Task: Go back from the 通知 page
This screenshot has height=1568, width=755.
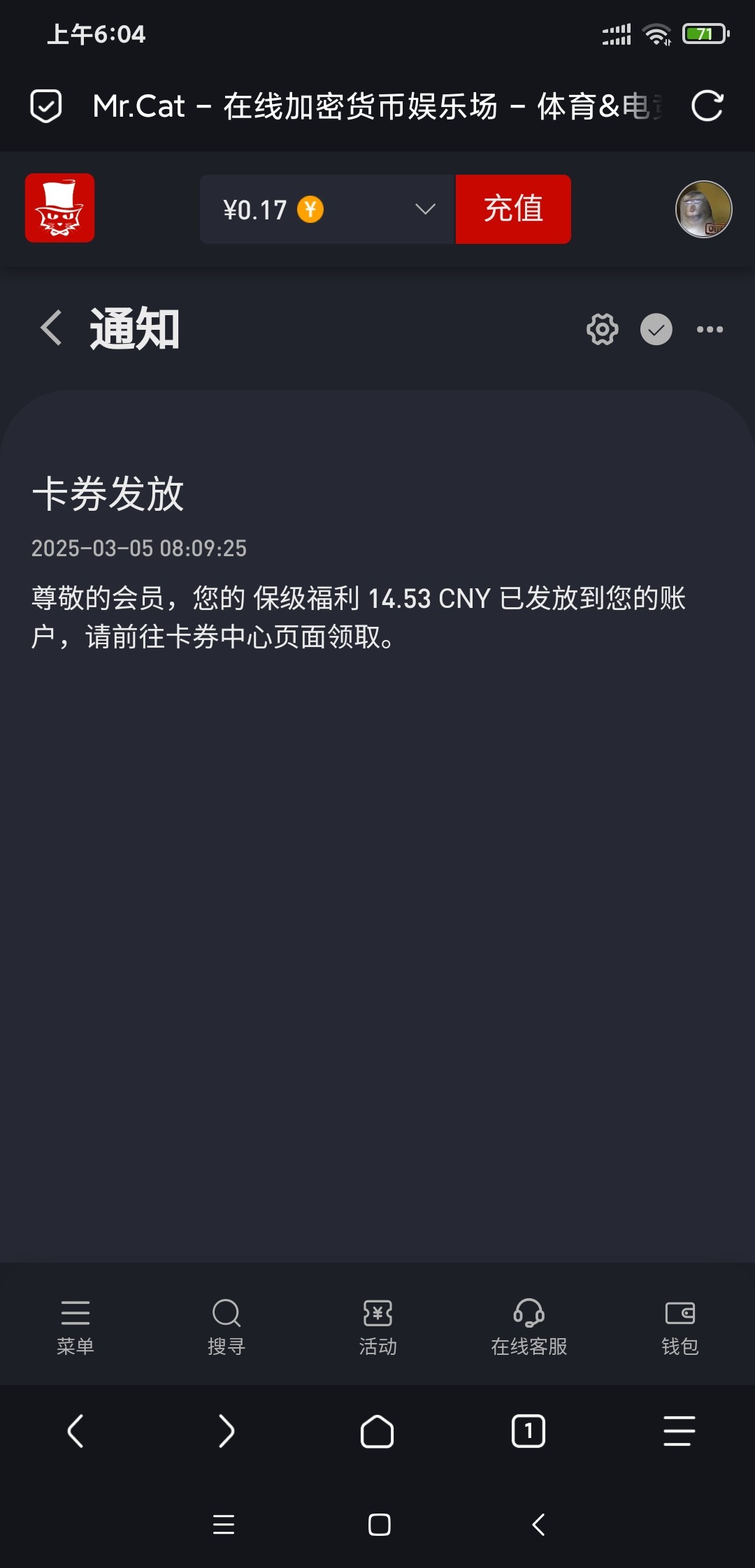Action: [x=52, y=328]
